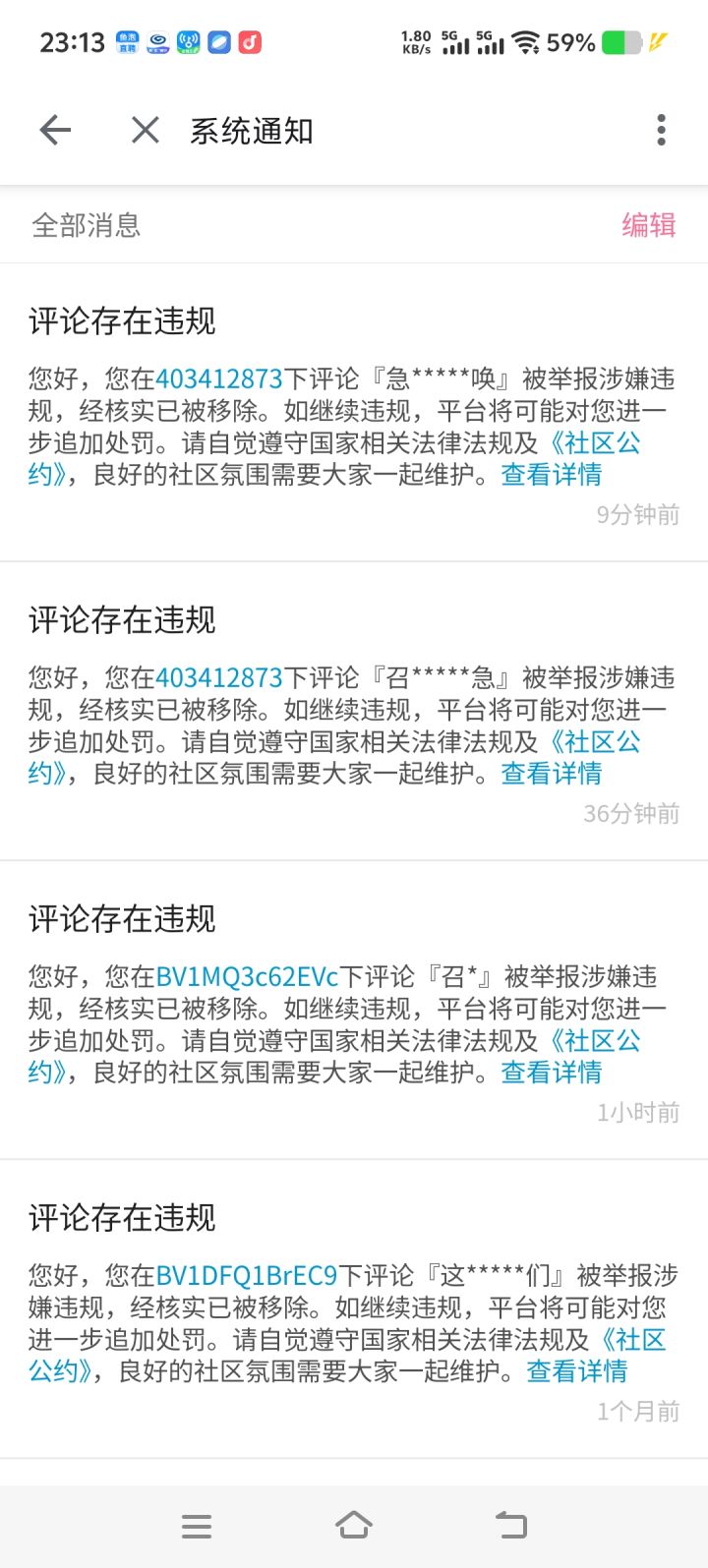Tap 查看详情 in the 36分钟前 message
Screen dimensions: 708x1568
tap(552, 774)
